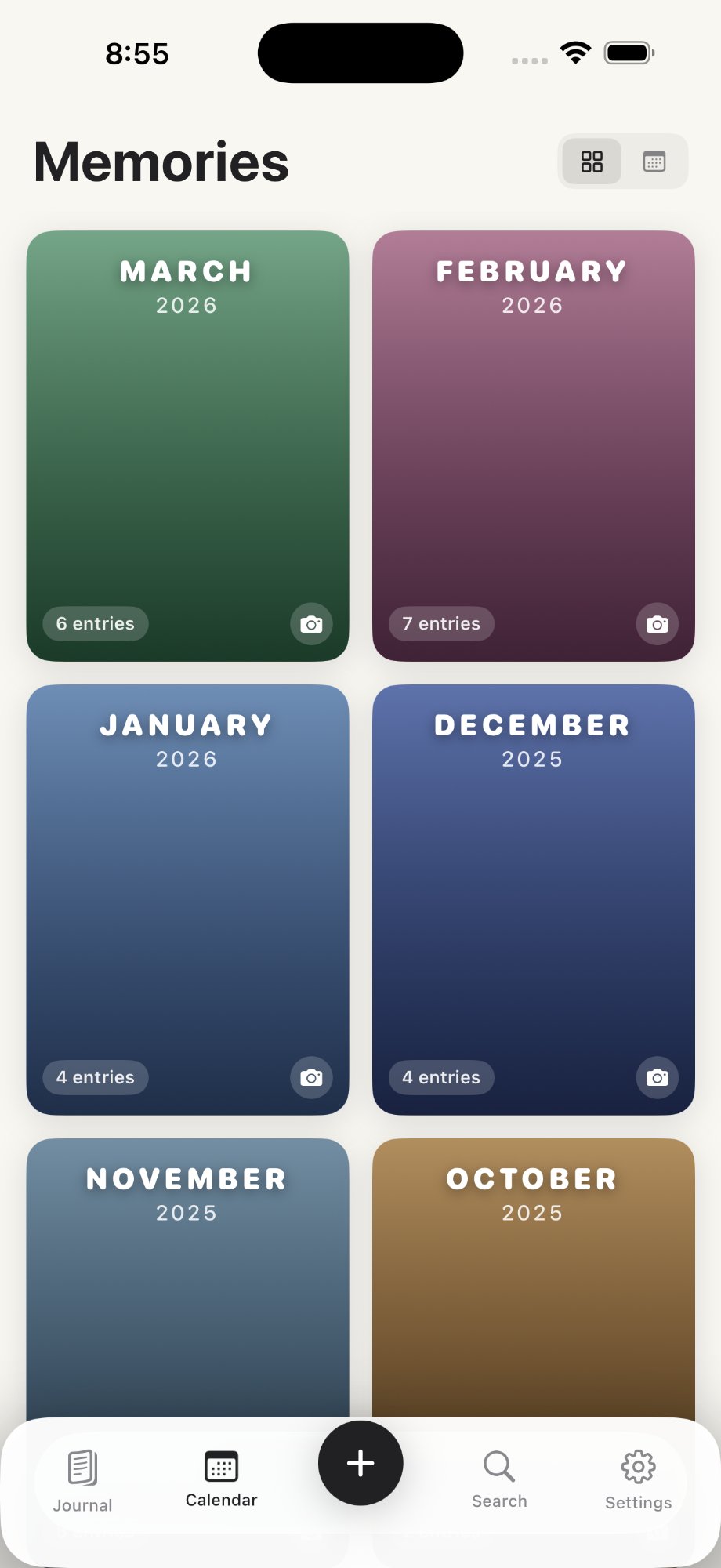The image size is (721, 1568).
Task: Open the Settings tab
Action: (638, 1479)
